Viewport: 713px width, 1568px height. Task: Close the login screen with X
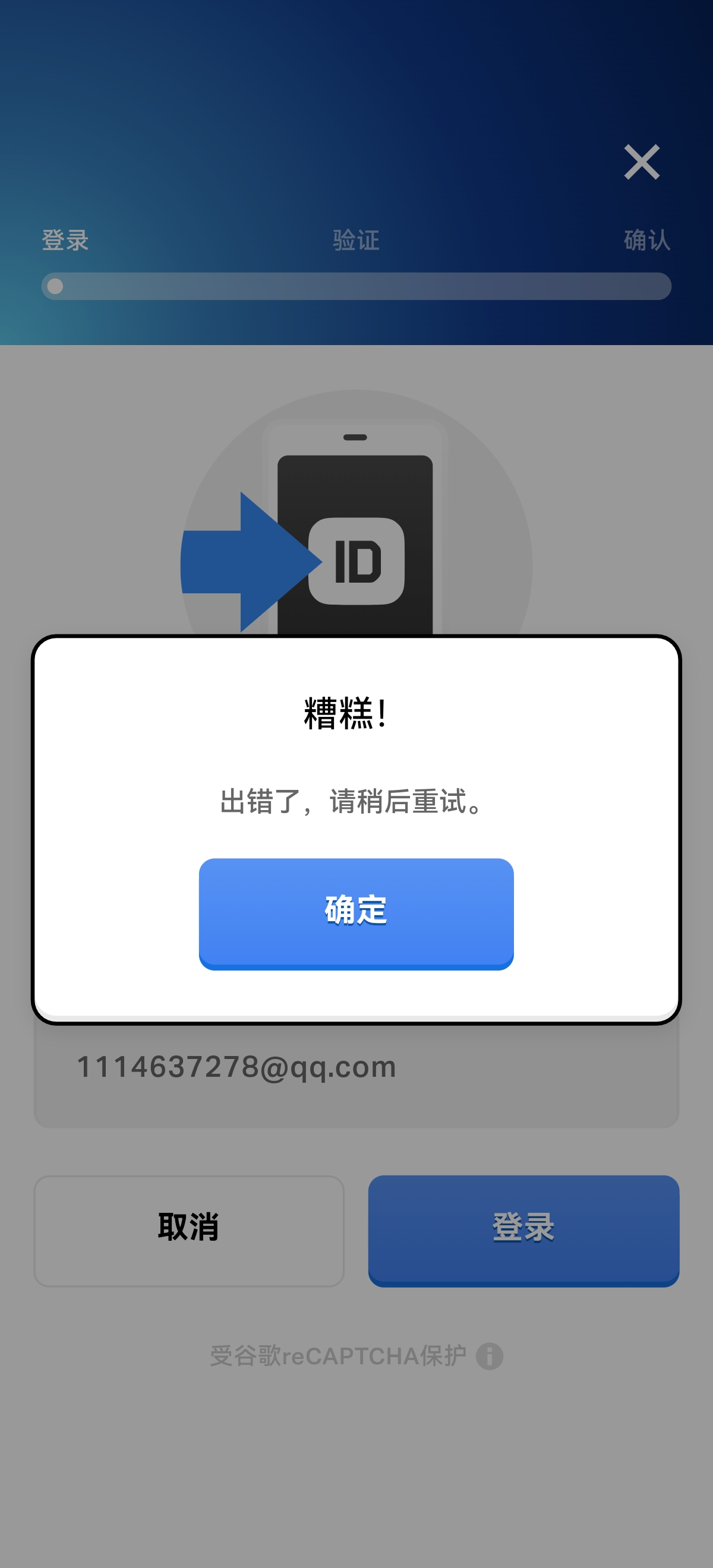641,162
